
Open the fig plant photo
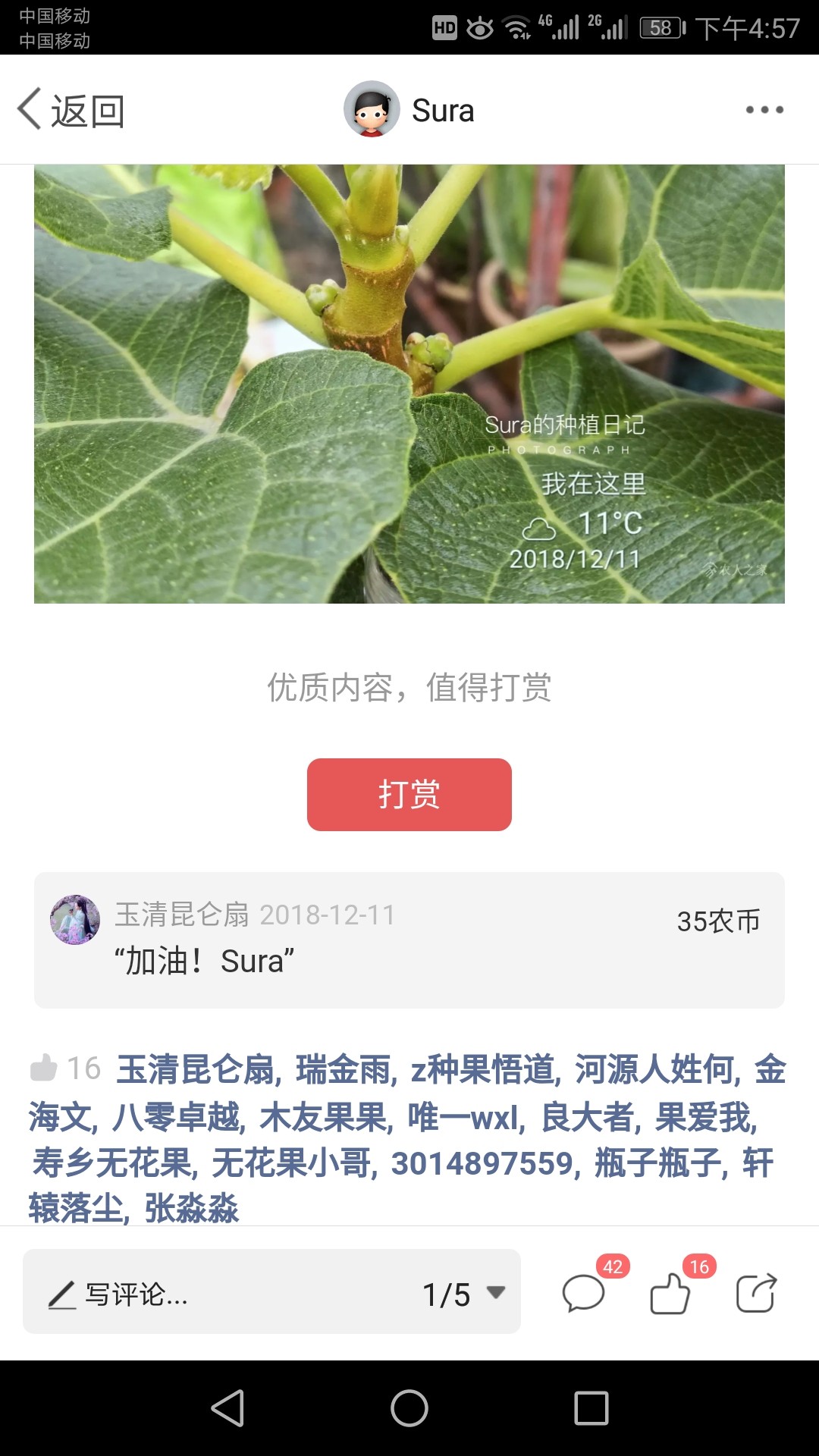coord(409,384)
